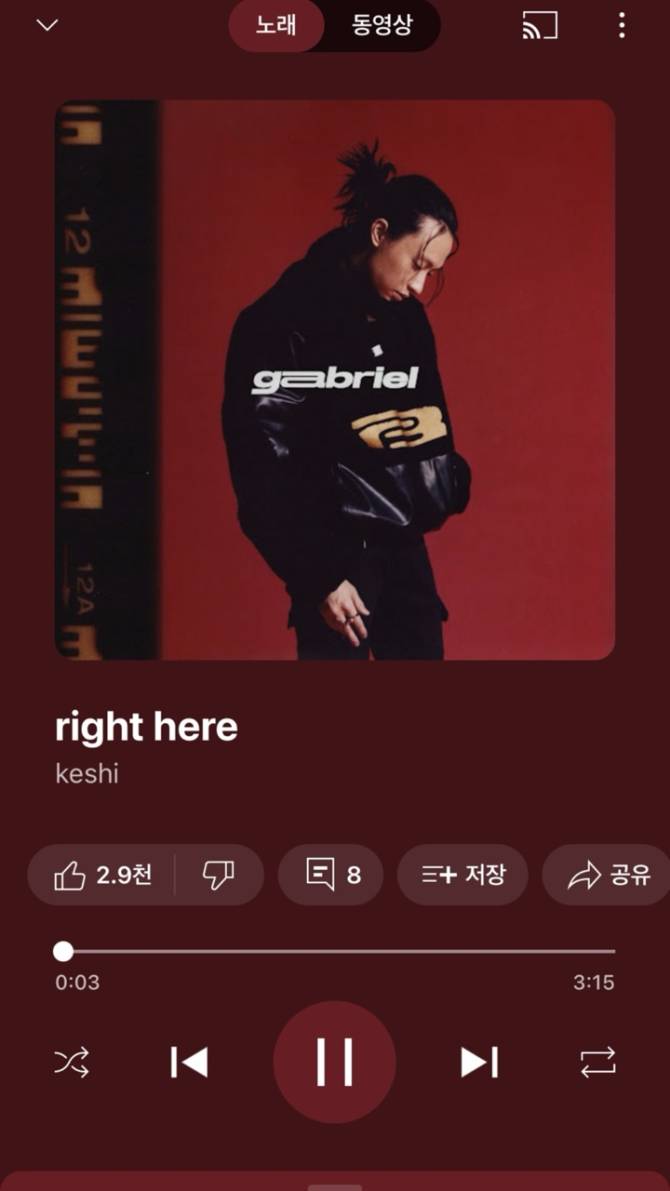Open the cast to device icon
The width and height of the screenshot is (670, 1191).
pyautogui.click(x=540, y=26)
